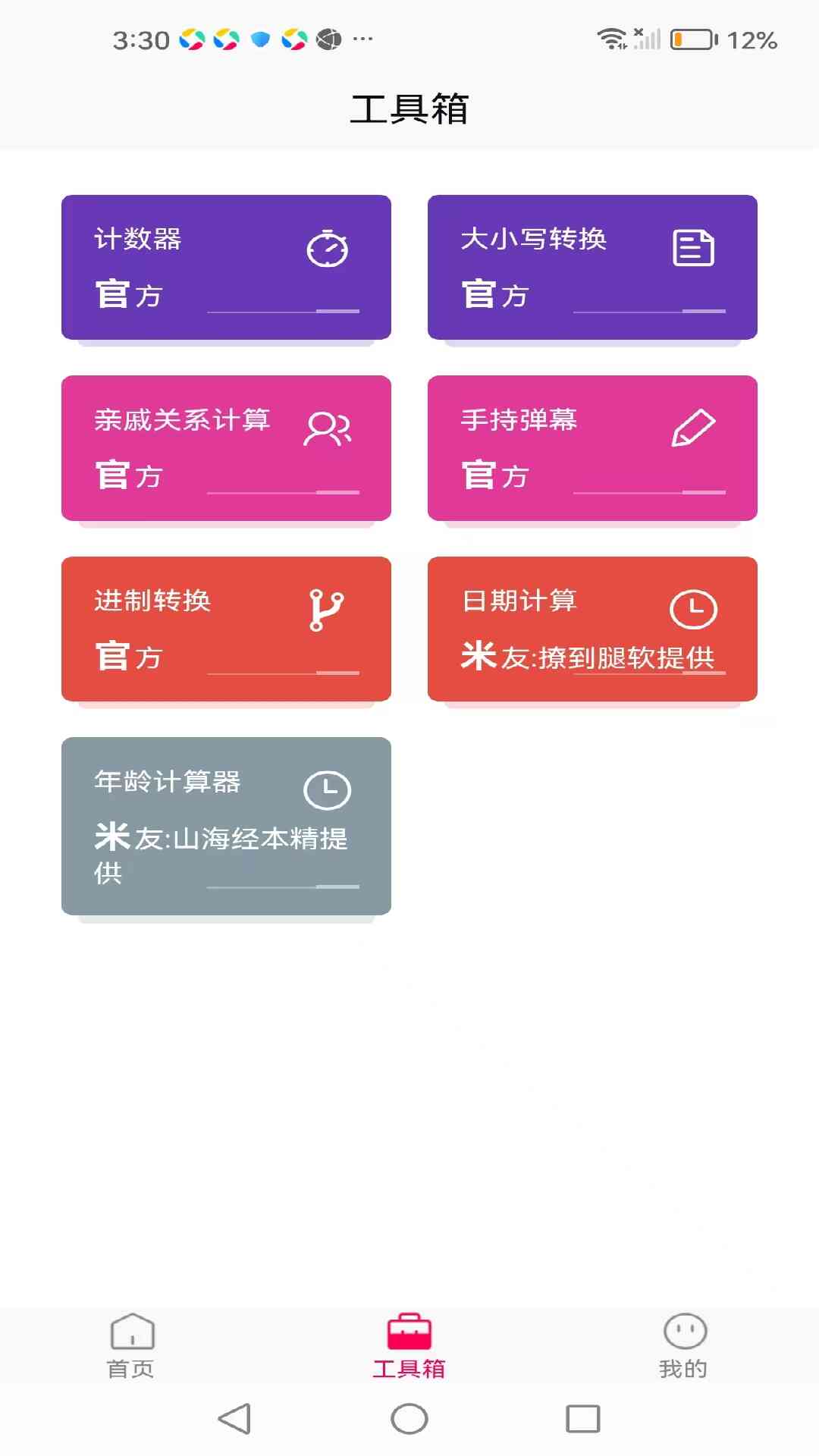Select the stopwatch icon on the 计数器 card
Image resolution: width=819 pixels, height=1456 pixels.
328,248
